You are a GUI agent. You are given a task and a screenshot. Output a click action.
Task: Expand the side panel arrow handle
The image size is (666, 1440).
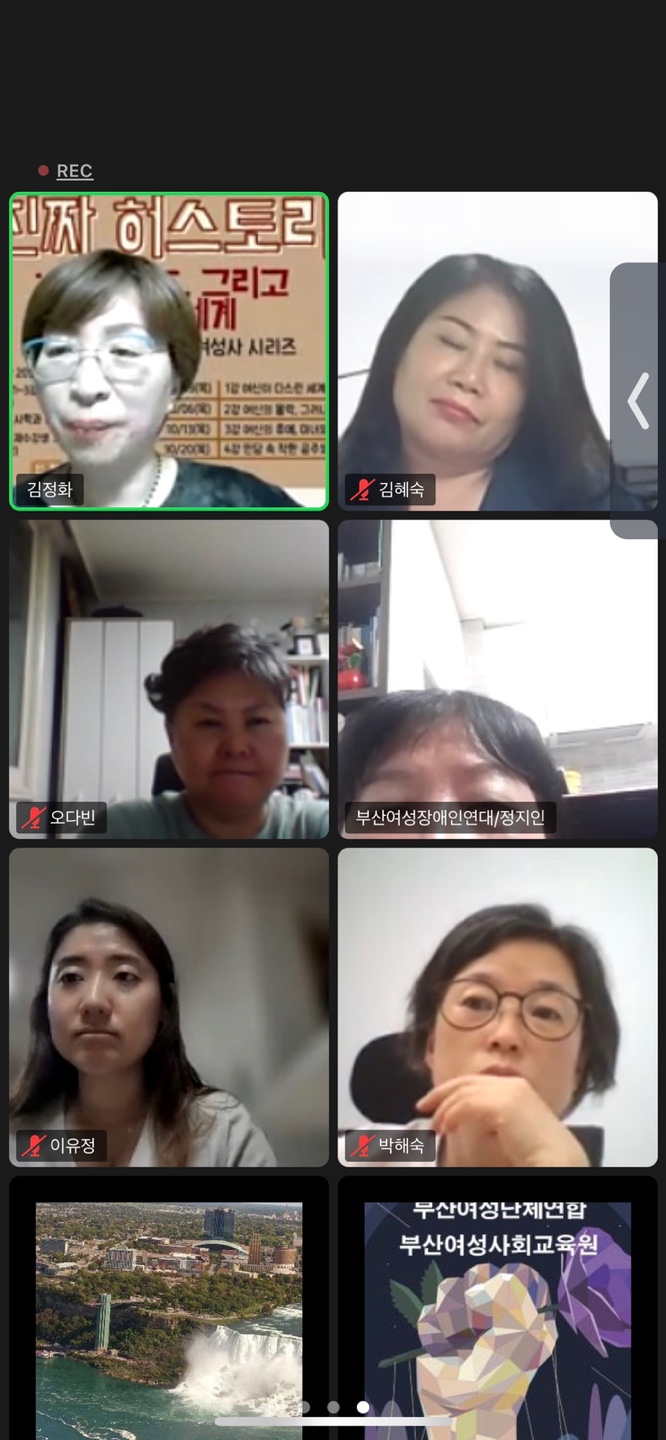638,400
